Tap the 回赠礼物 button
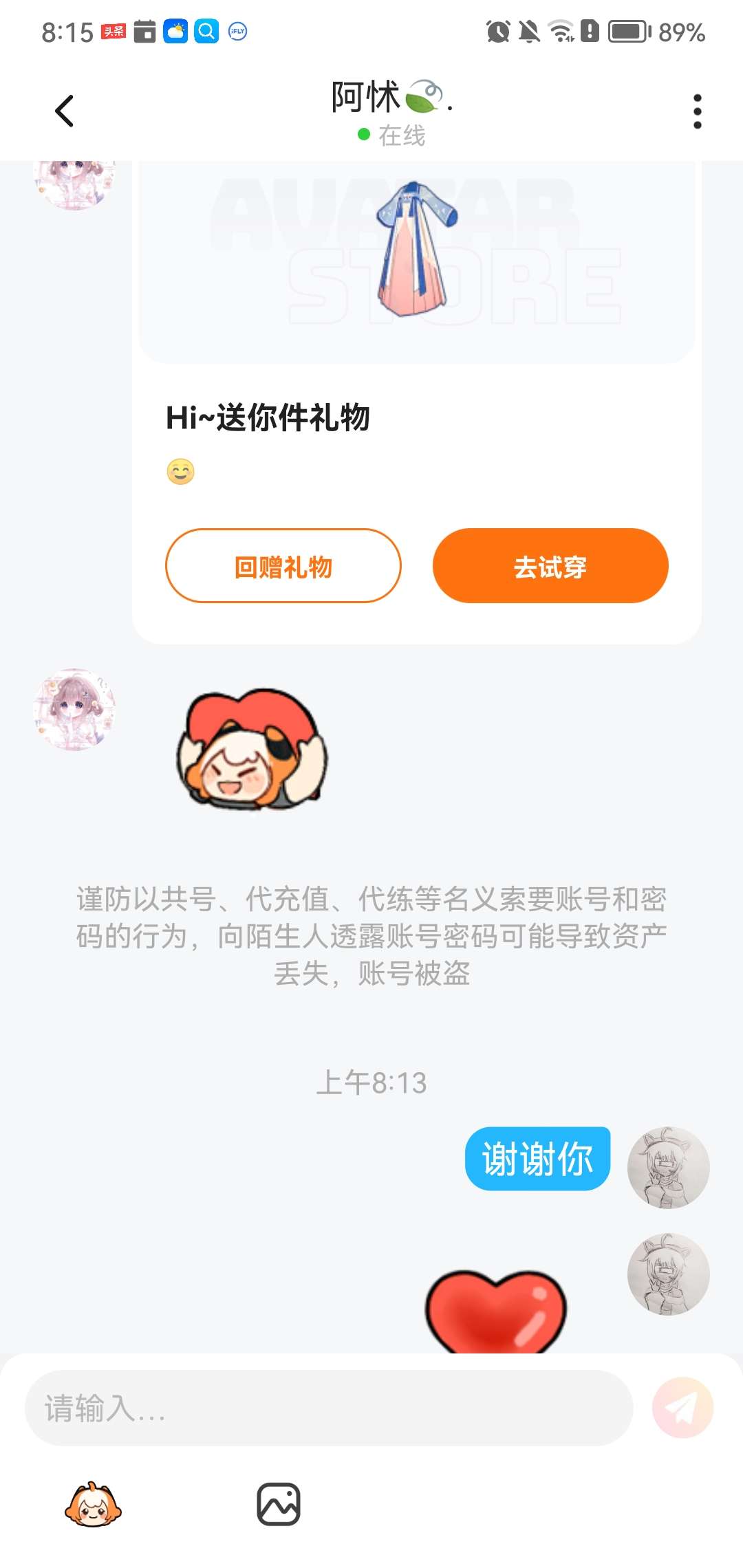Image resolution: width=743 pixels, height=1568 pixels. click(x=283, y=566)
